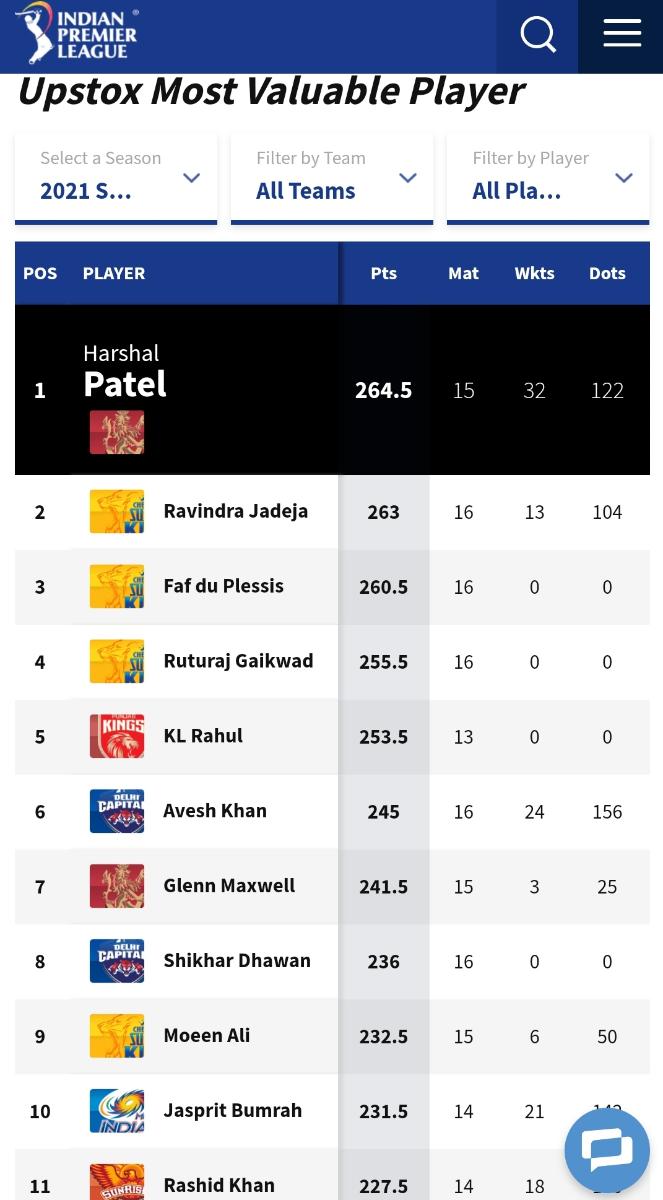This screenshot has width=663, height=1200.
Task: View KL Rahul's row
Action: [332, 737]
